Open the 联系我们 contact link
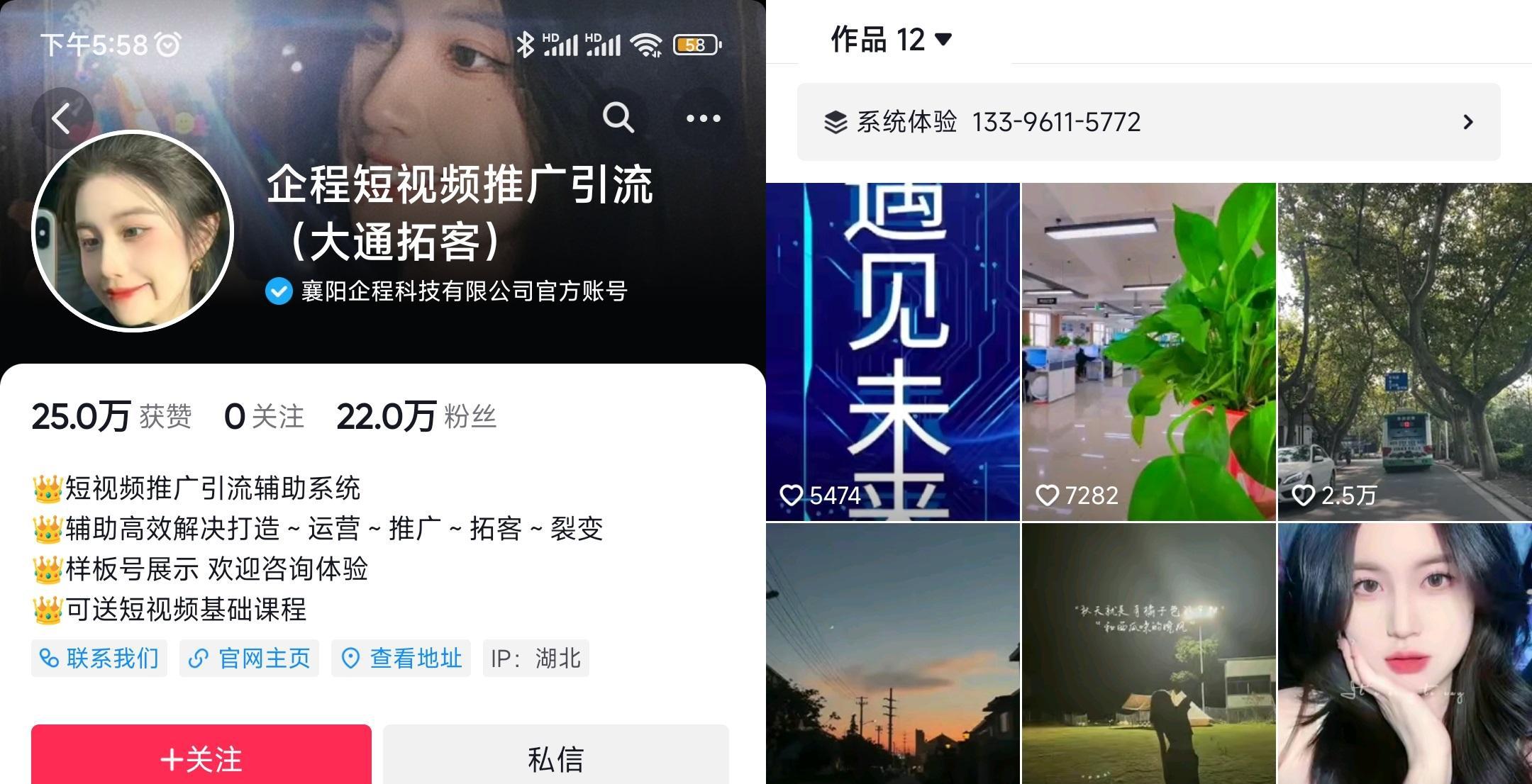Screen dimensions: 1532x784 pos(99,659)
